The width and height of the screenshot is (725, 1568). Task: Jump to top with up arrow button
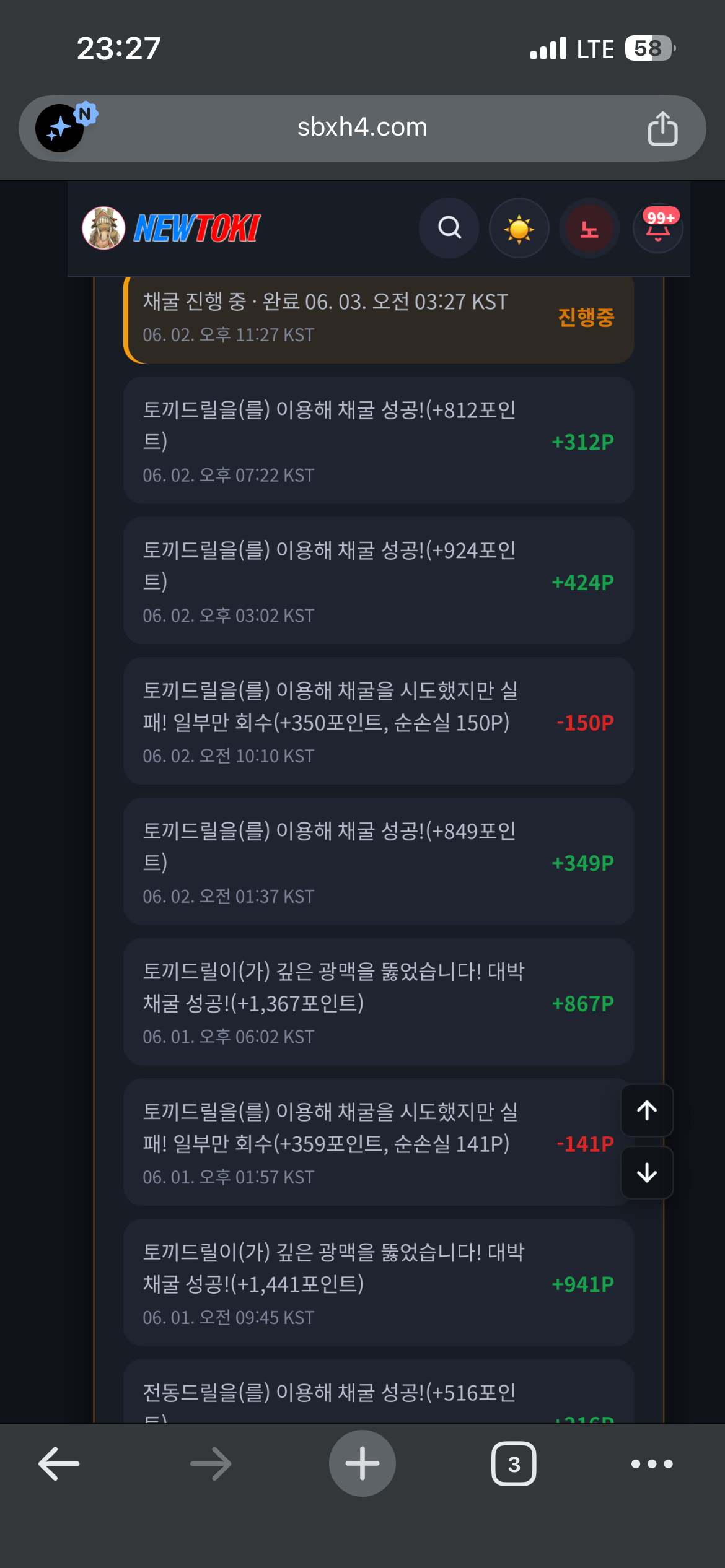pos(647,1110)
